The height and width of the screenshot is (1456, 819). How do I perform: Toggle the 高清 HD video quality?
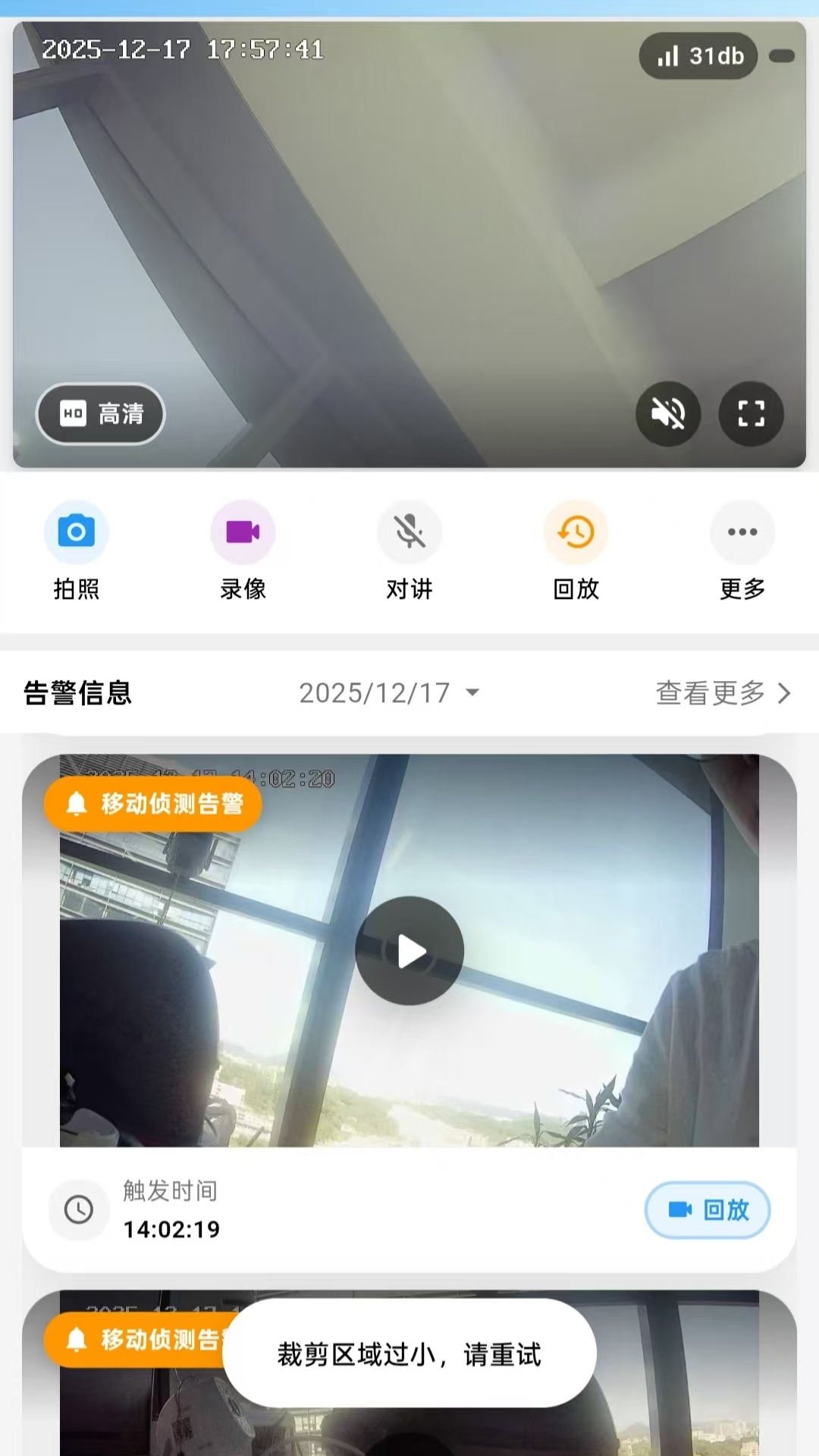click(x=99, y=414)
